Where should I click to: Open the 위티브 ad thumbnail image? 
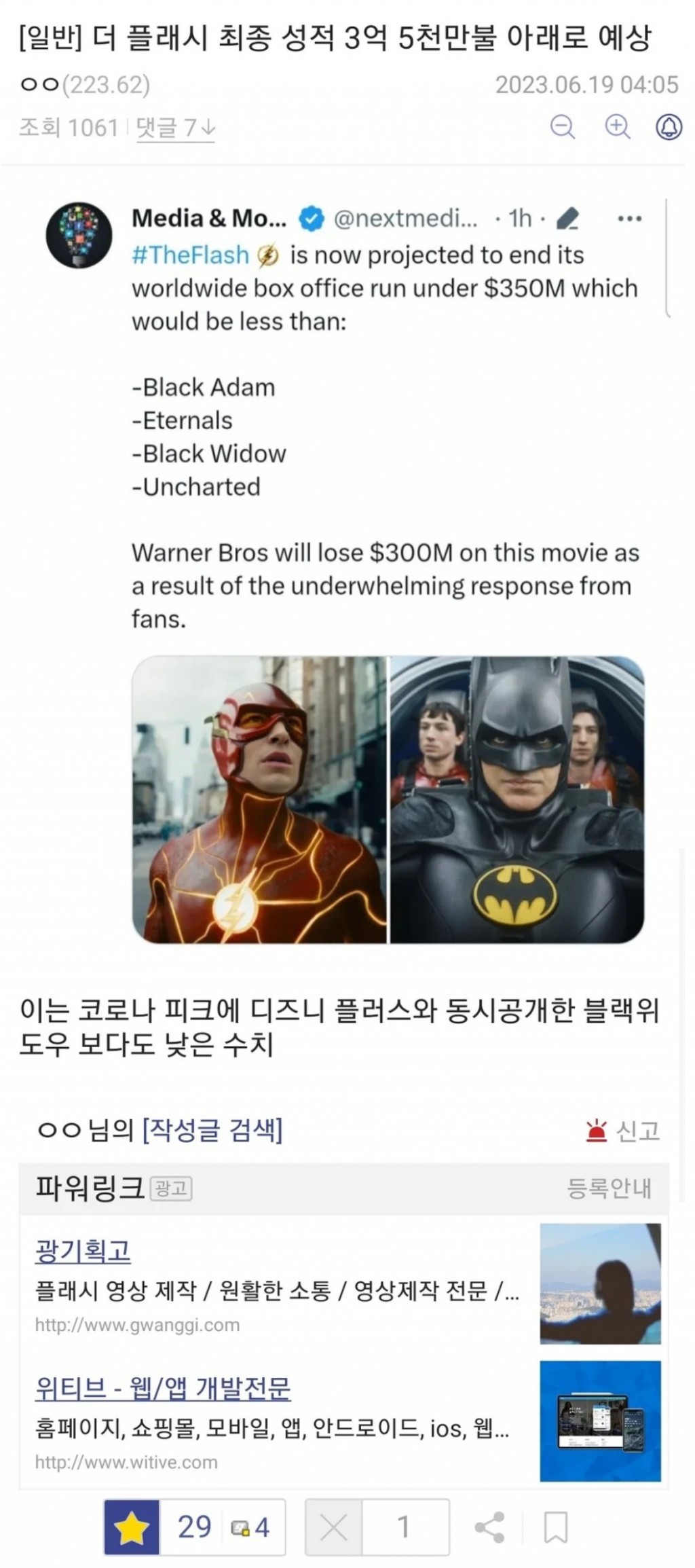pos(600,1421)
